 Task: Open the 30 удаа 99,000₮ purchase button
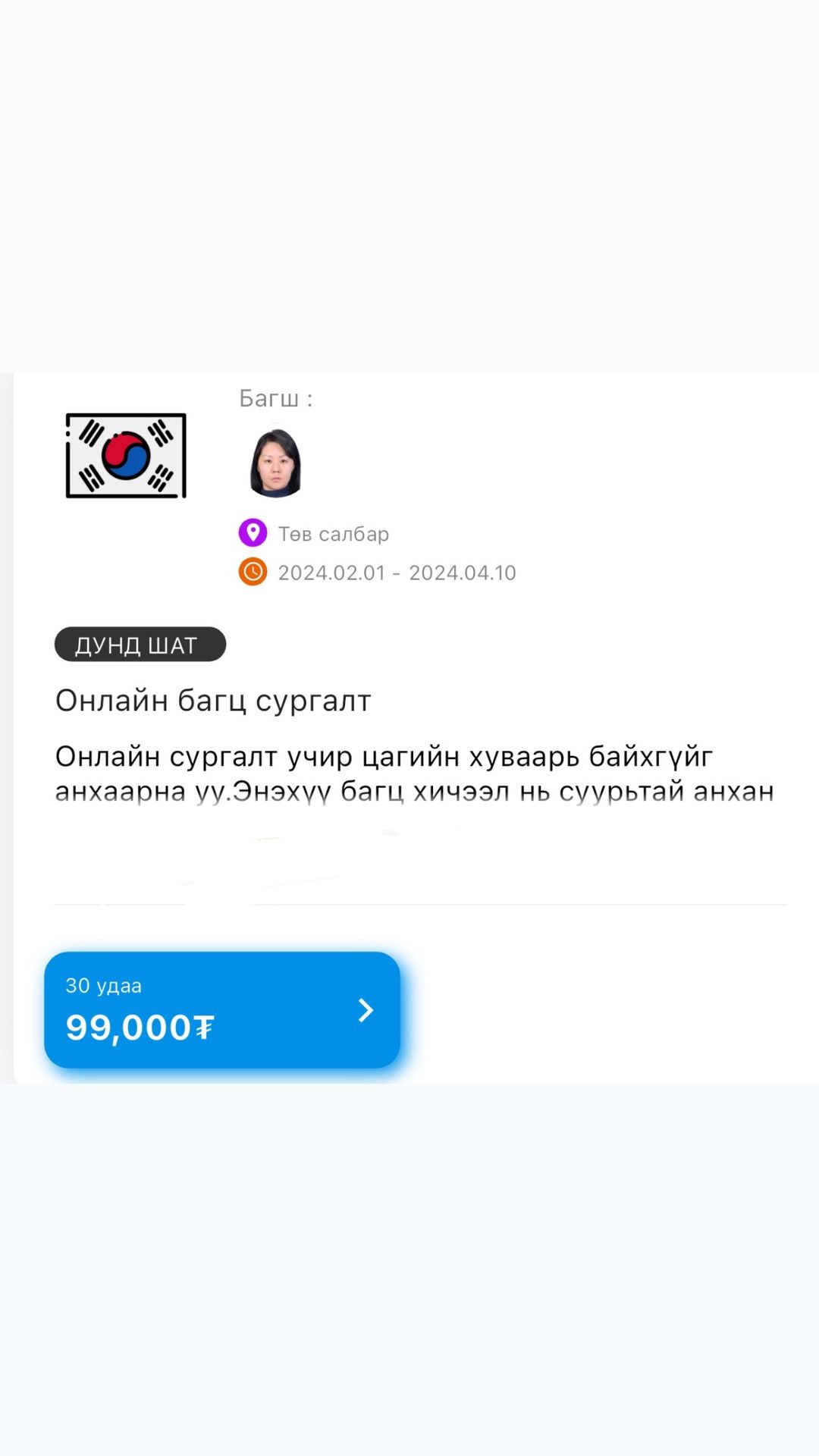click(222, 1010)
